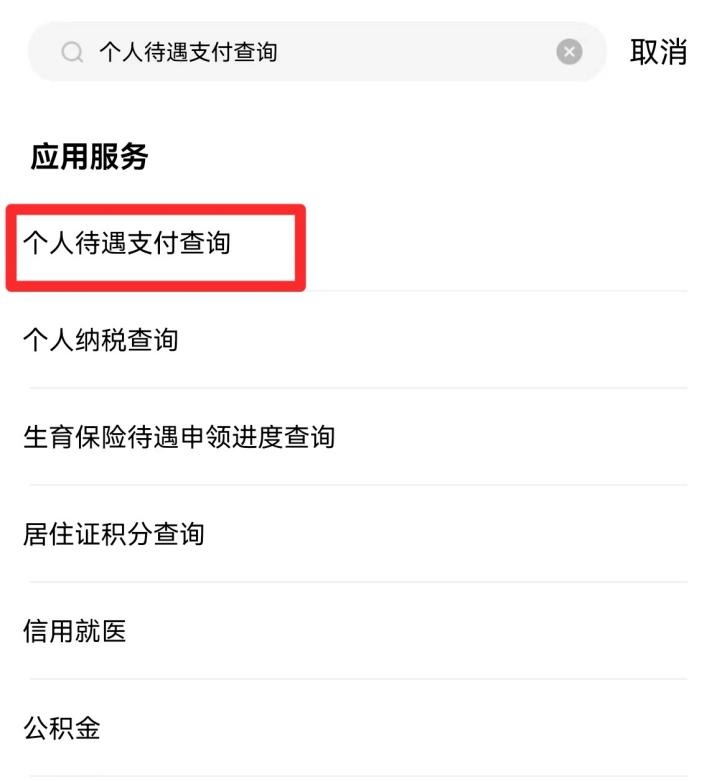Viewport: 707px width, 782px height.
Task: Open 公积金 service
Action: 62,728
